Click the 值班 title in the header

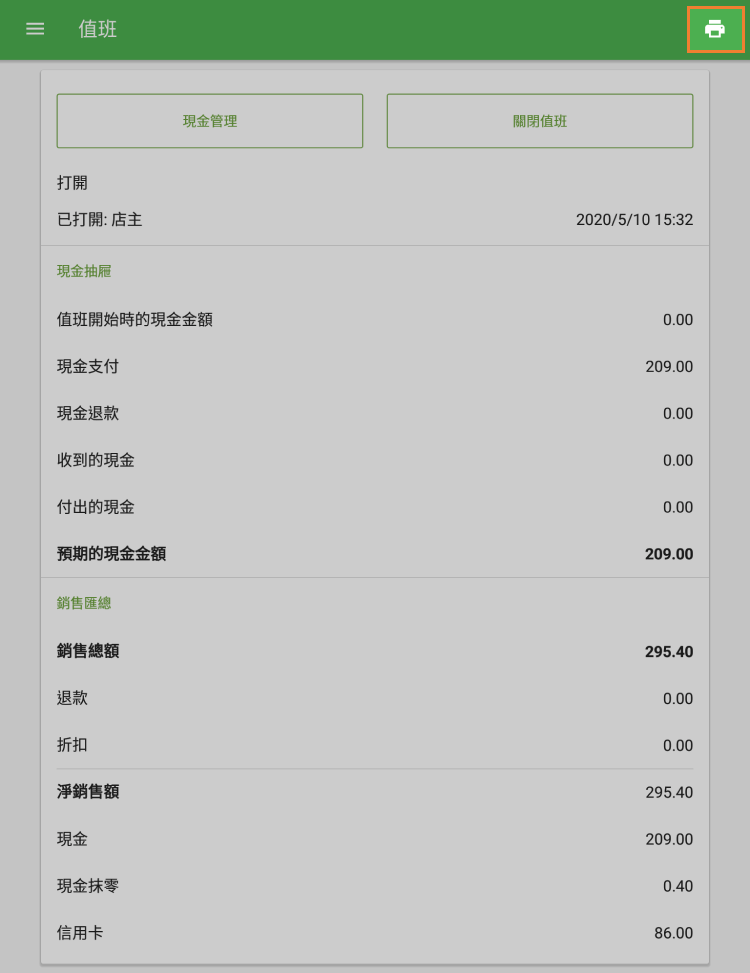point(97,30)
